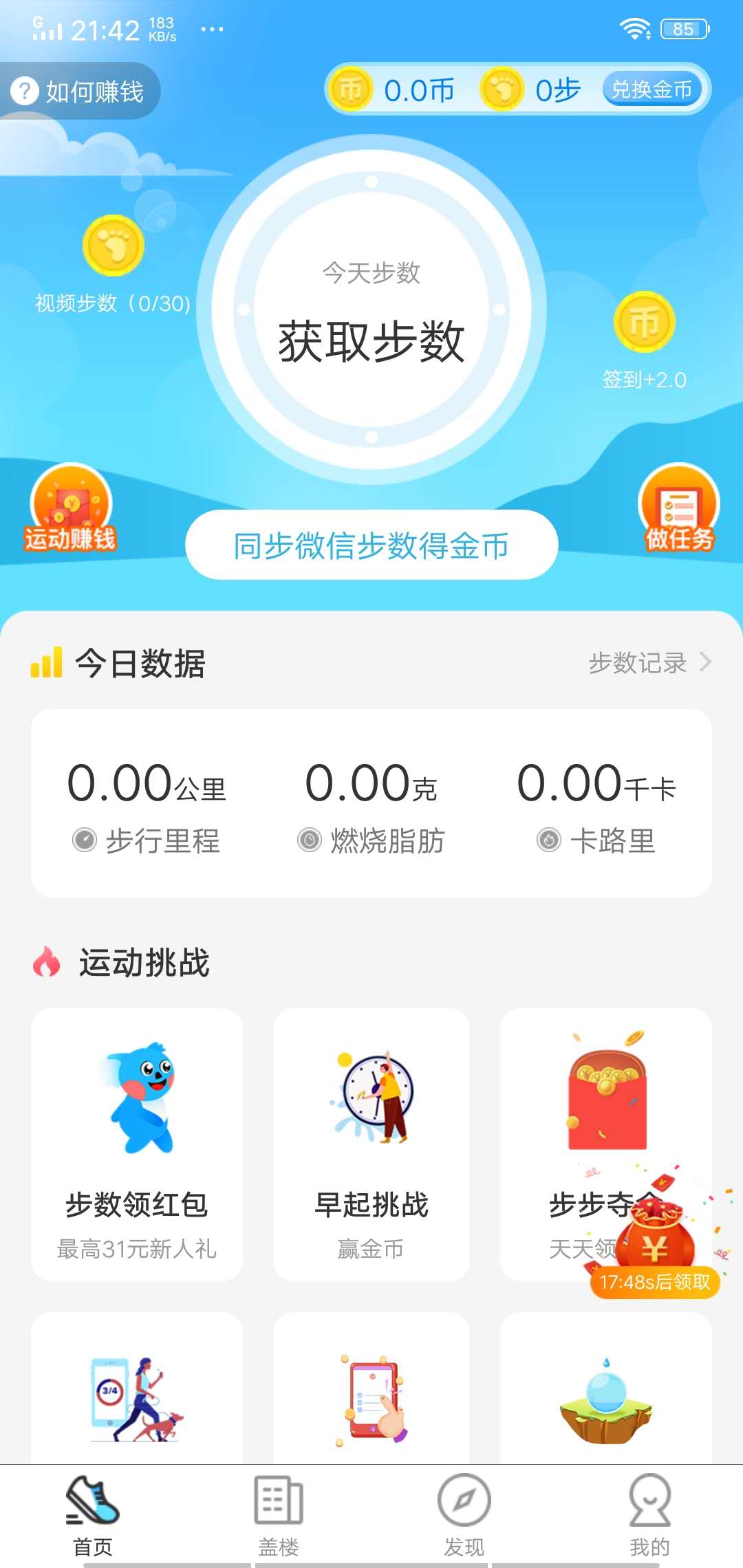Tap the coin icon beside 0.0币

click(x=351, y=89)
